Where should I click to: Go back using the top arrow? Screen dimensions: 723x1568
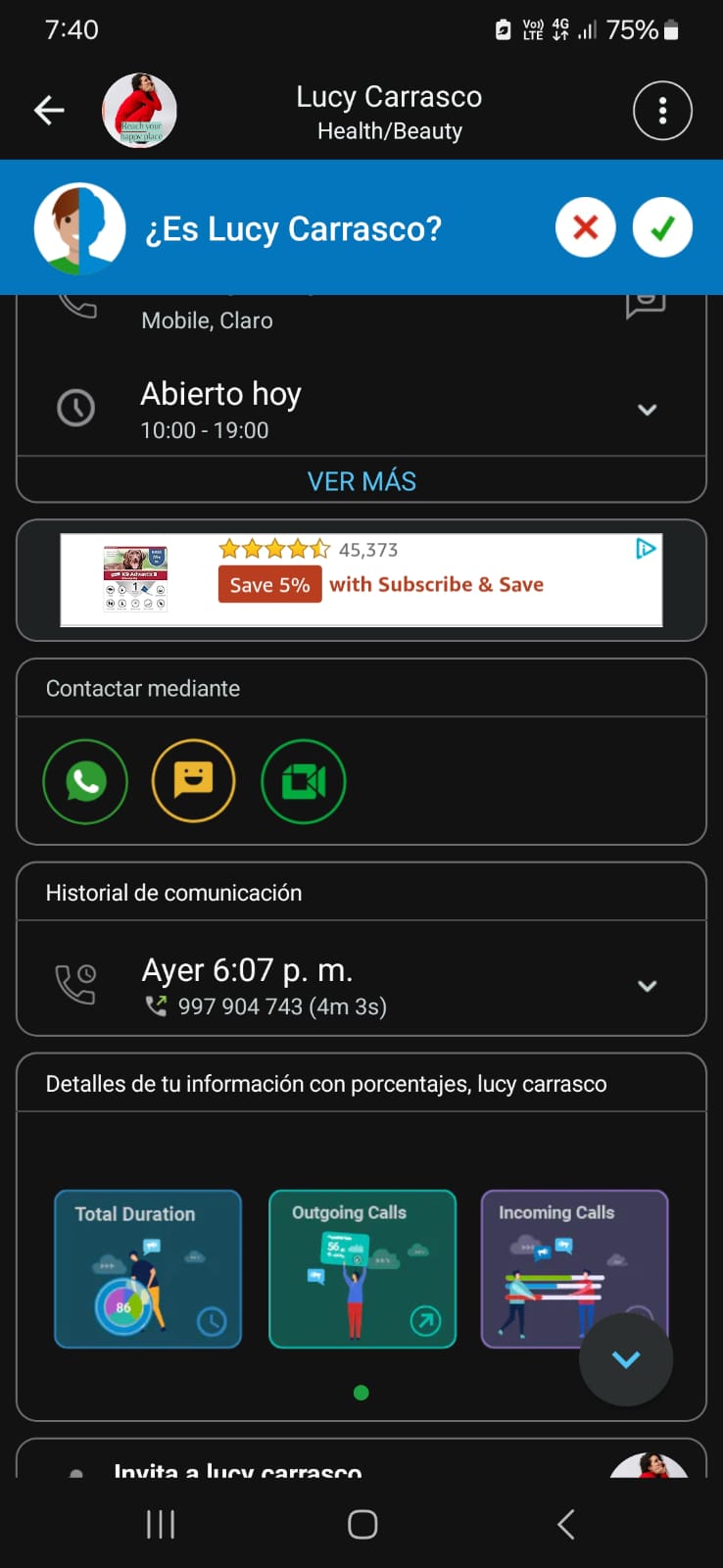click(x=49, y=111)
